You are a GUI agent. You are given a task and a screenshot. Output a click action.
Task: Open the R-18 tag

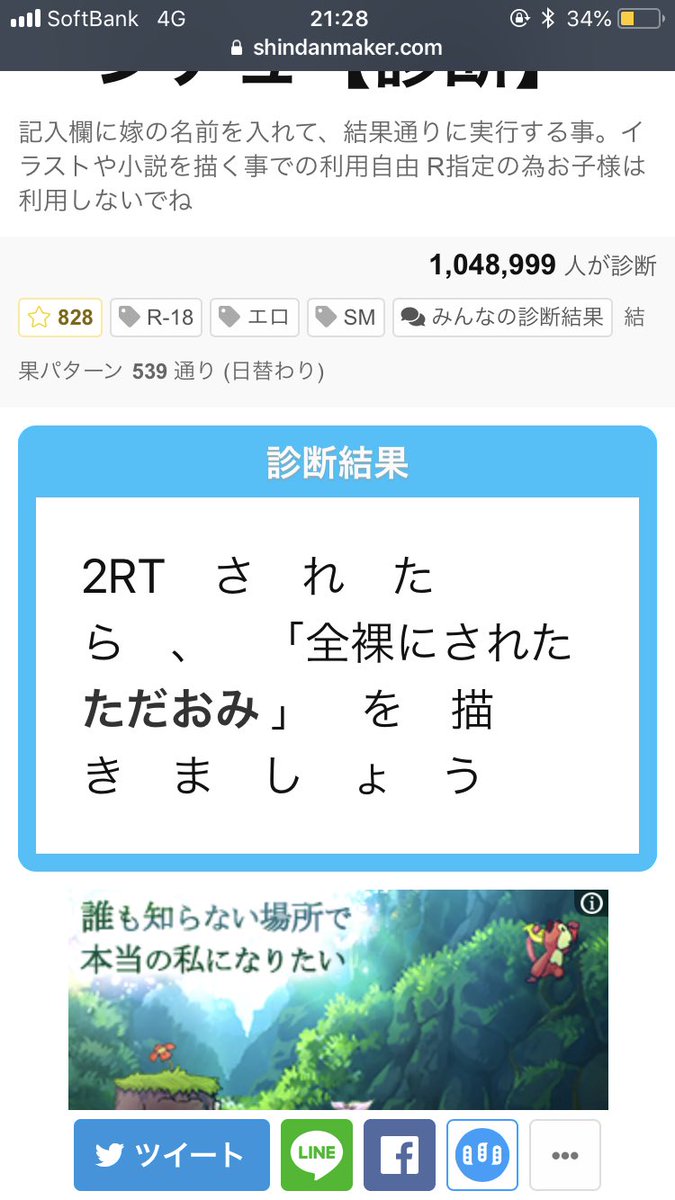tap(156, 318)
